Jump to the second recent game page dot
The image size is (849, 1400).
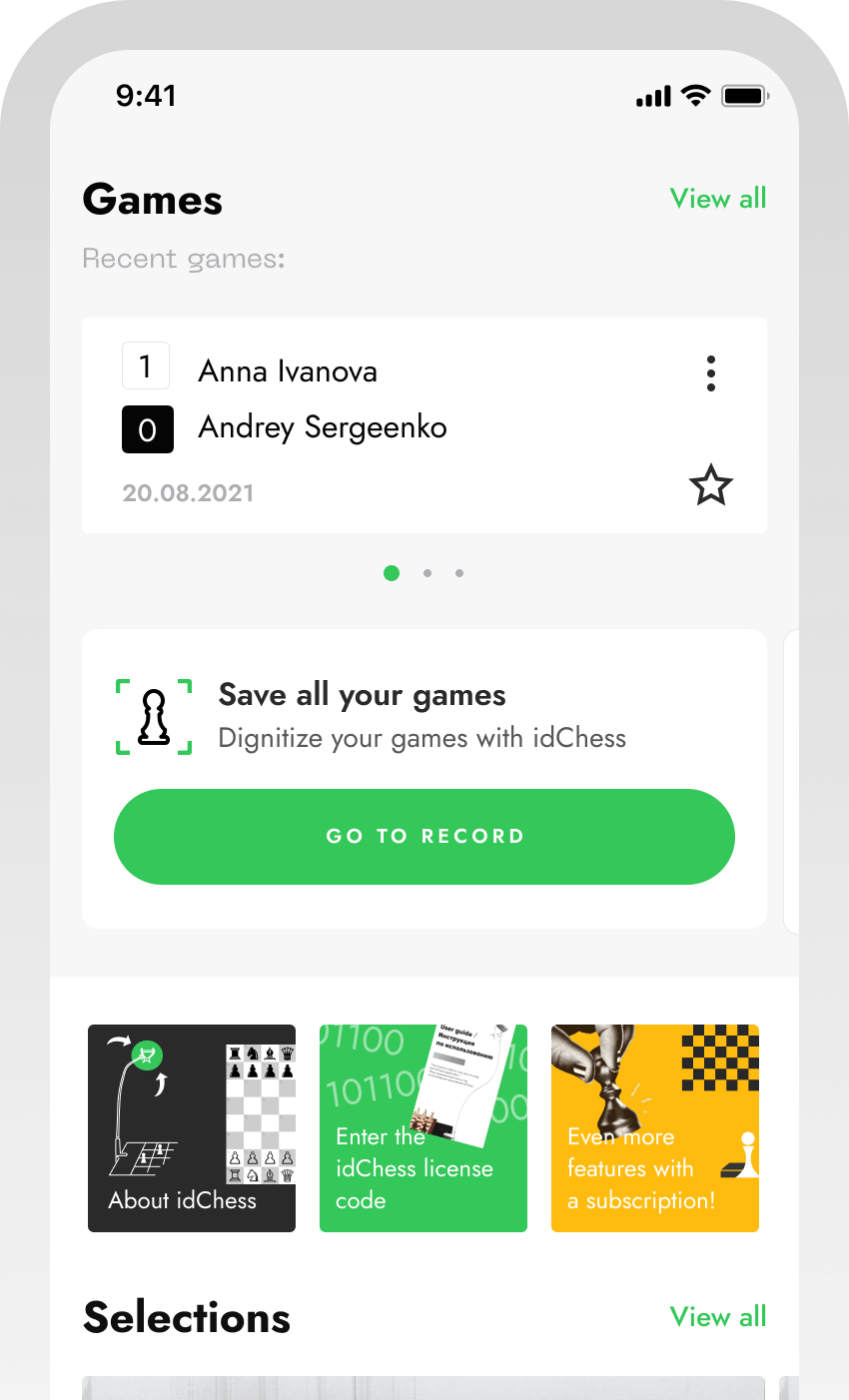point(427,573)
